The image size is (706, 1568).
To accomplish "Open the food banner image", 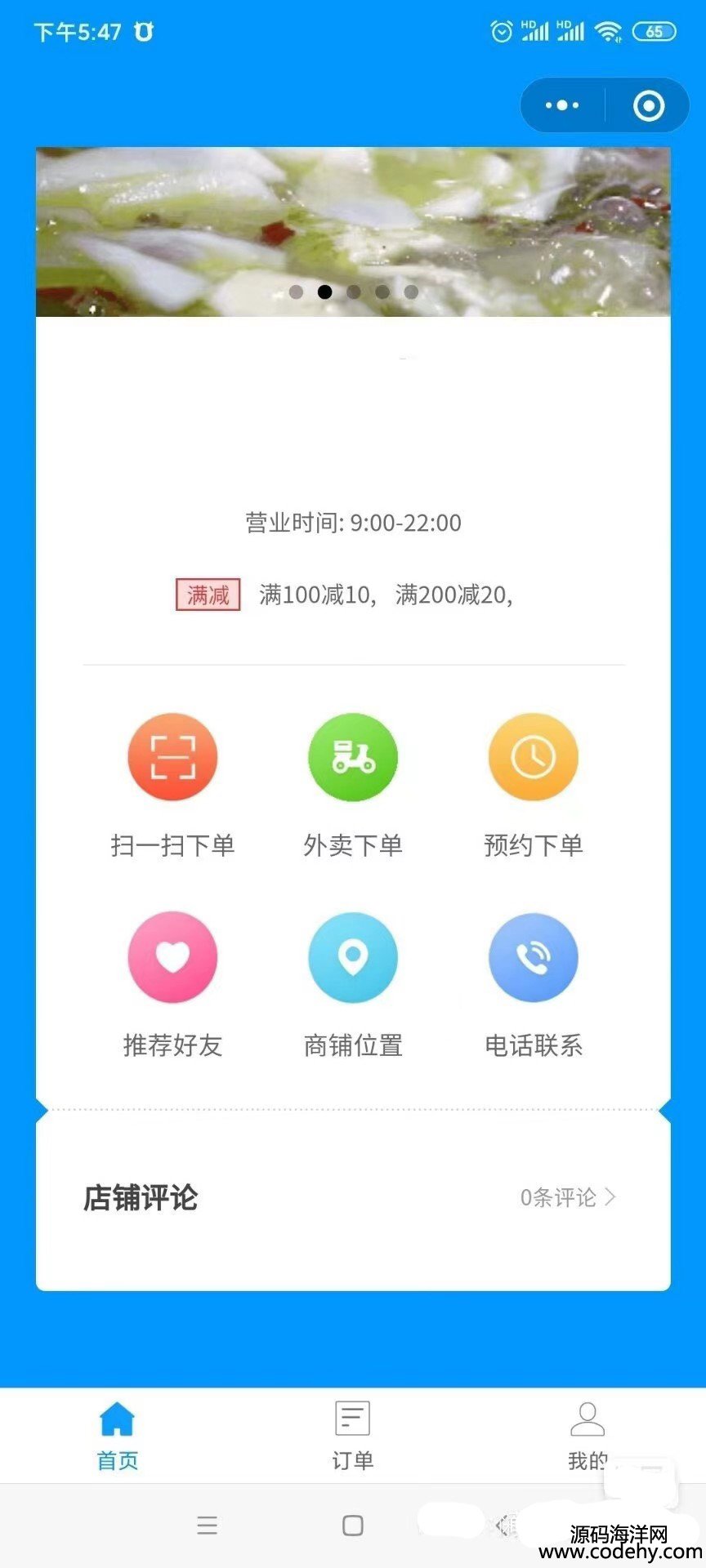I will point(353,231).
